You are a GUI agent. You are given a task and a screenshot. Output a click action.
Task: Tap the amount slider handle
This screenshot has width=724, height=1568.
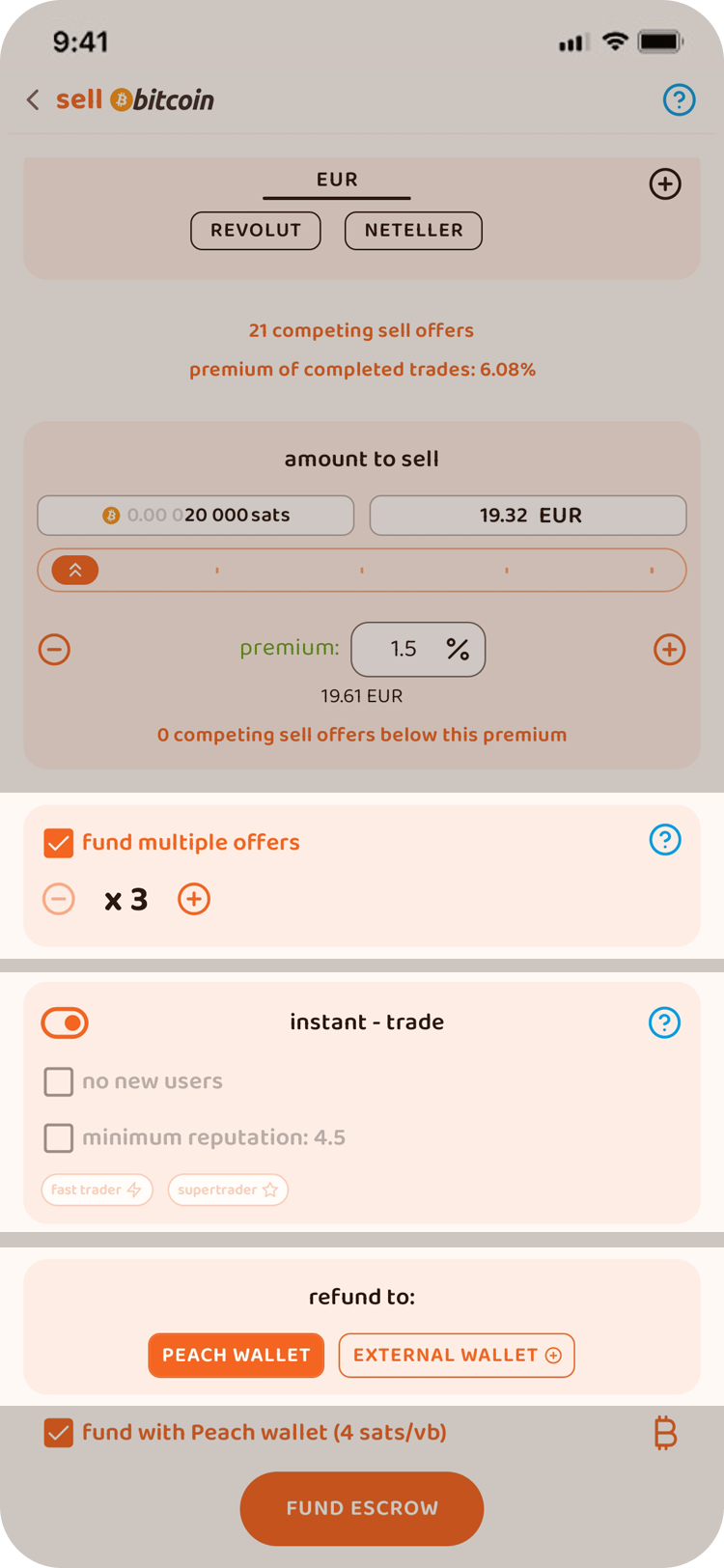[x=75, y=571]
